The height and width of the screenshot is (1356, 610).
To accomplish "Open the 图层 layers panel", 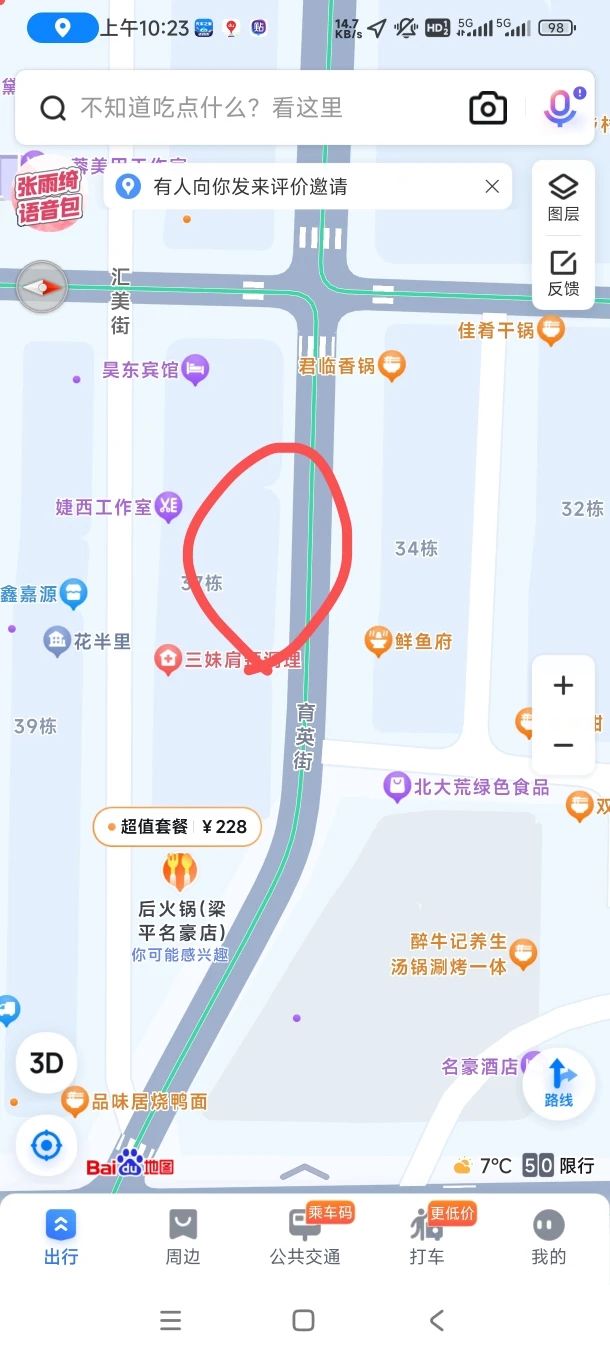I will click(563, 197).
